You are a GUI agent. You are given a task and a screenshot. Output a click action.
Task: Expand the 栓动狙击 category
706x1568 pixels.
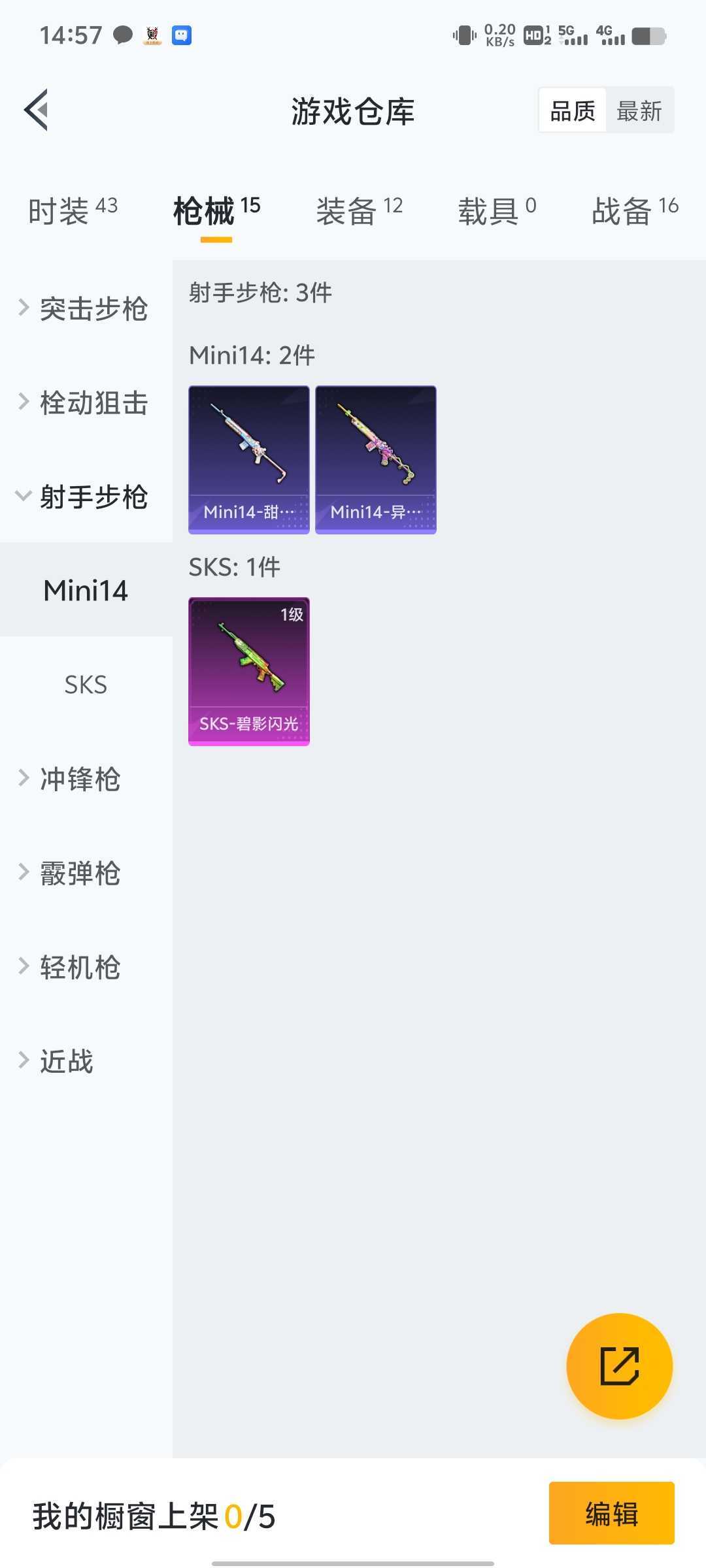coord(85,403)
